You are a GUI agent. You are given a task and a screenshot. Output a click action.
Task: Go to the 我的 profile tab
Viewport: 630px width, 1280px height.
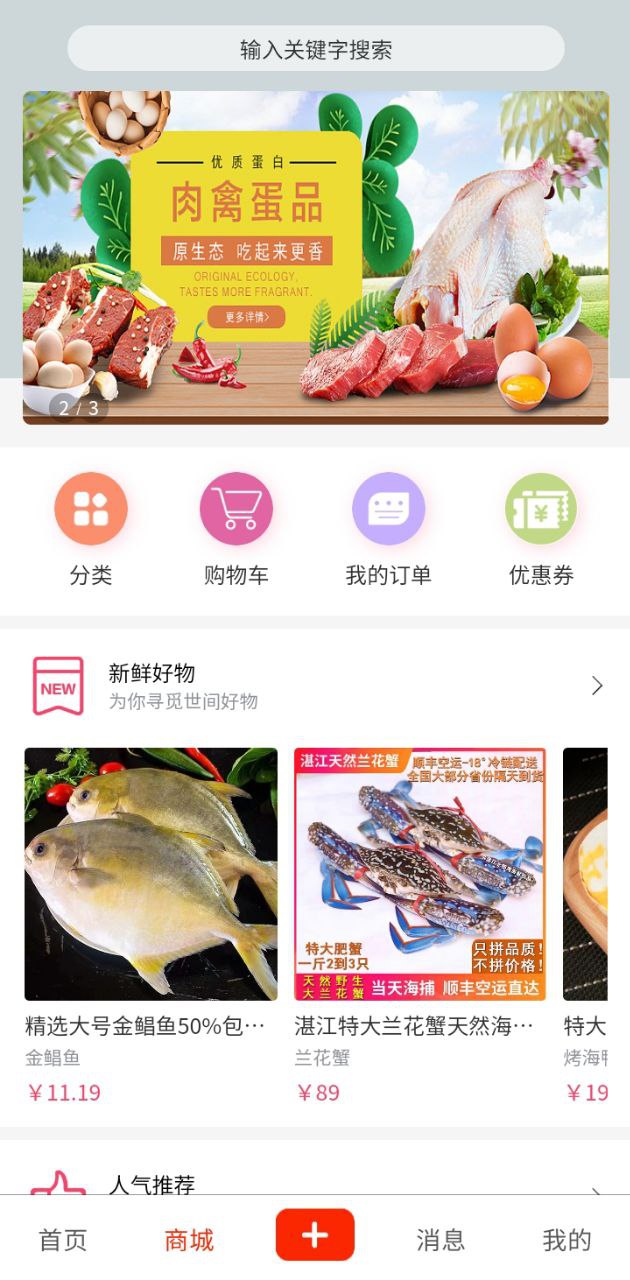[x=567, y=1240]
